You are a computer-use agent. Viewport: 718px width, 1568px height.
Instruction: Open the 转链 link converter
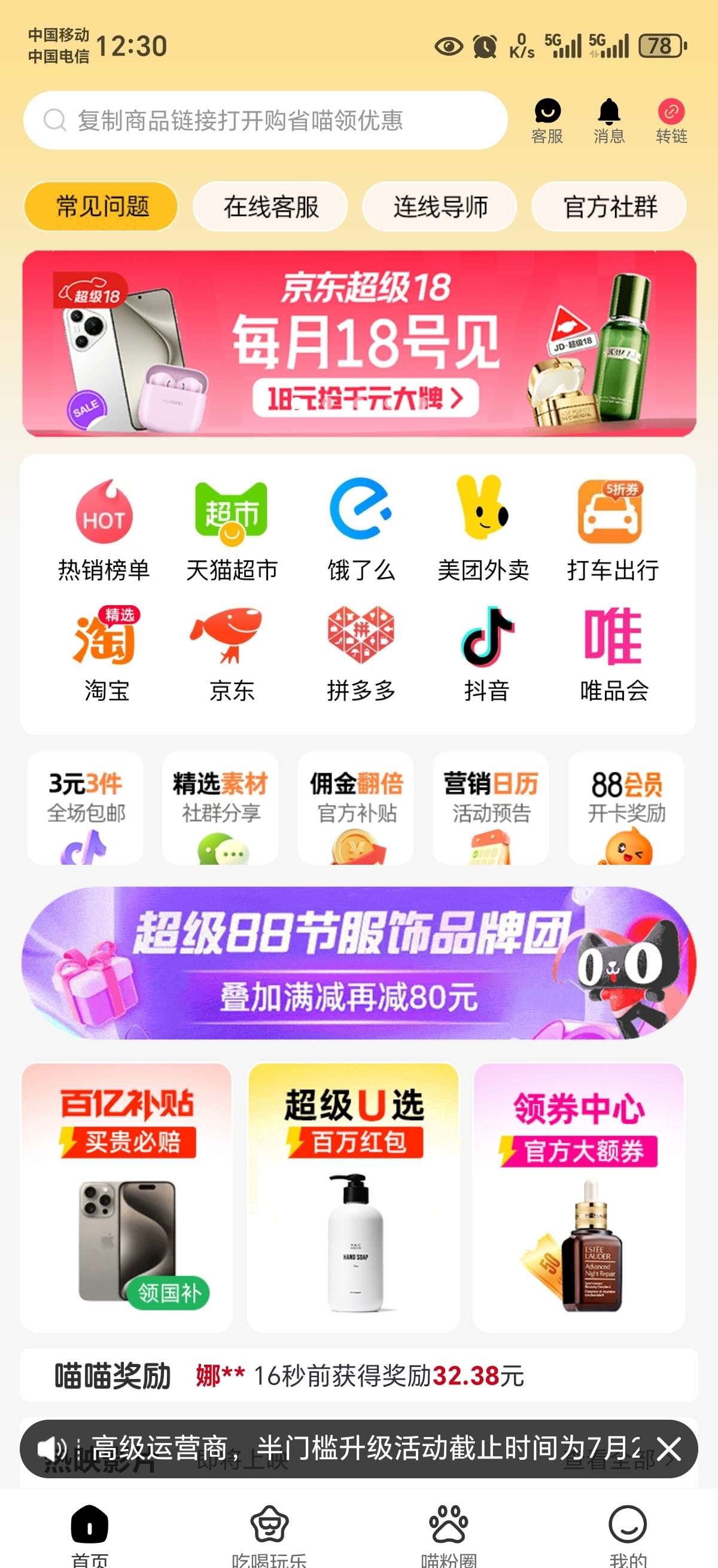pos(671,121)
